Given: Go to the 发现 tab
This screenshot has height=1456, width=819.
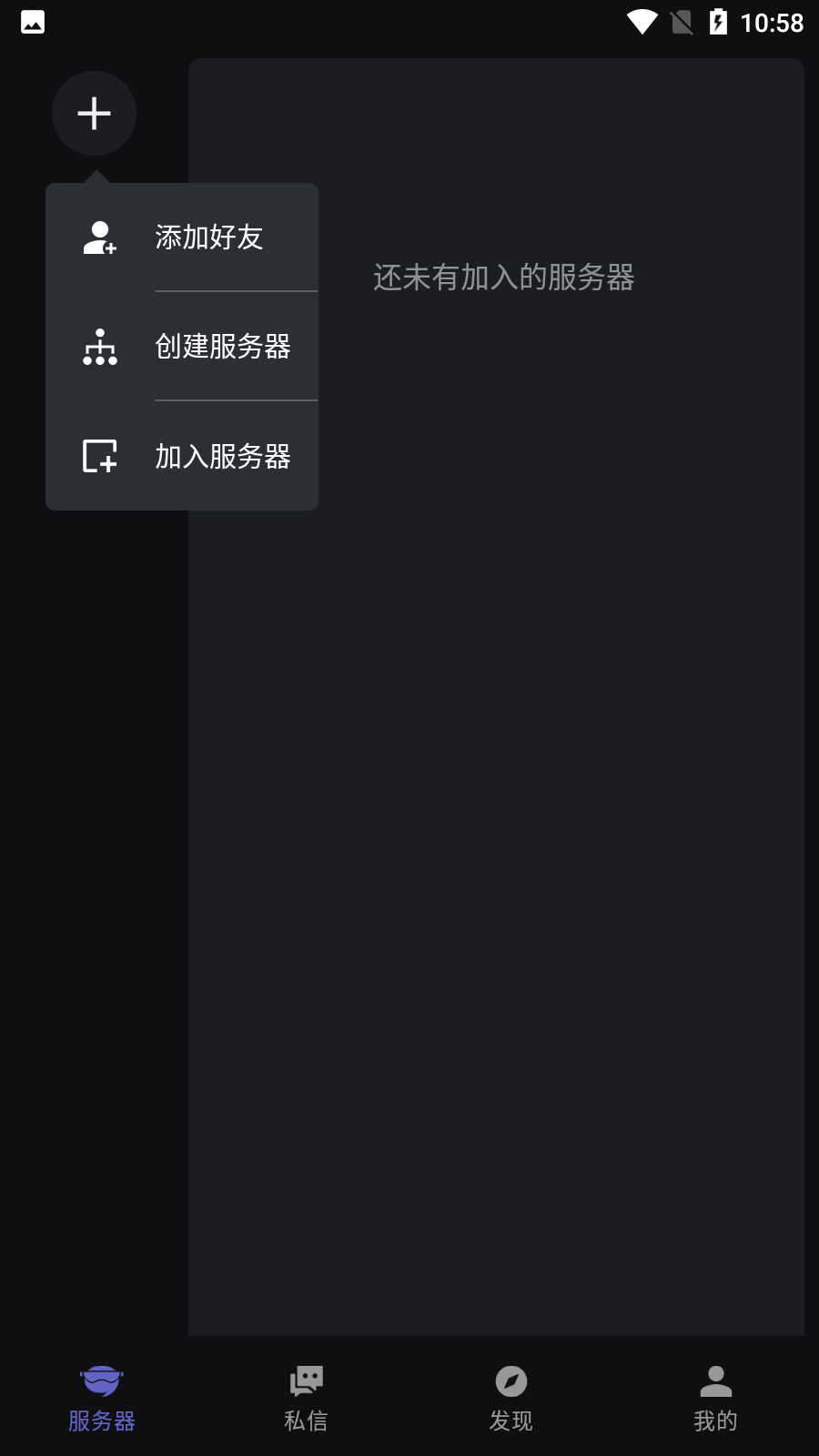Looking at the screenshot, I should click(511, 1399).
